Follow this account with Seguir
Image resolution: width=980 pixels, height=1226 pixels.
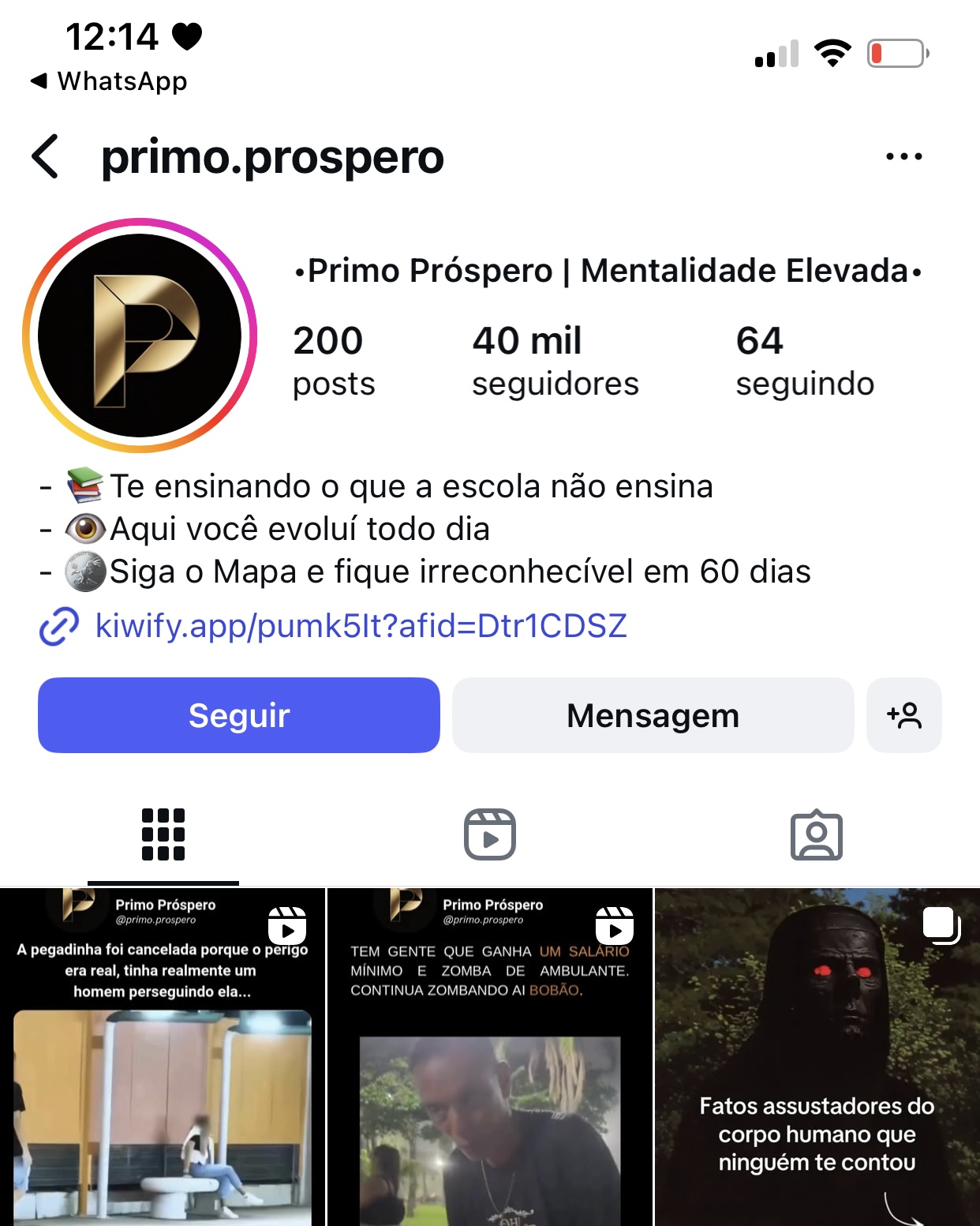(239, 715)
